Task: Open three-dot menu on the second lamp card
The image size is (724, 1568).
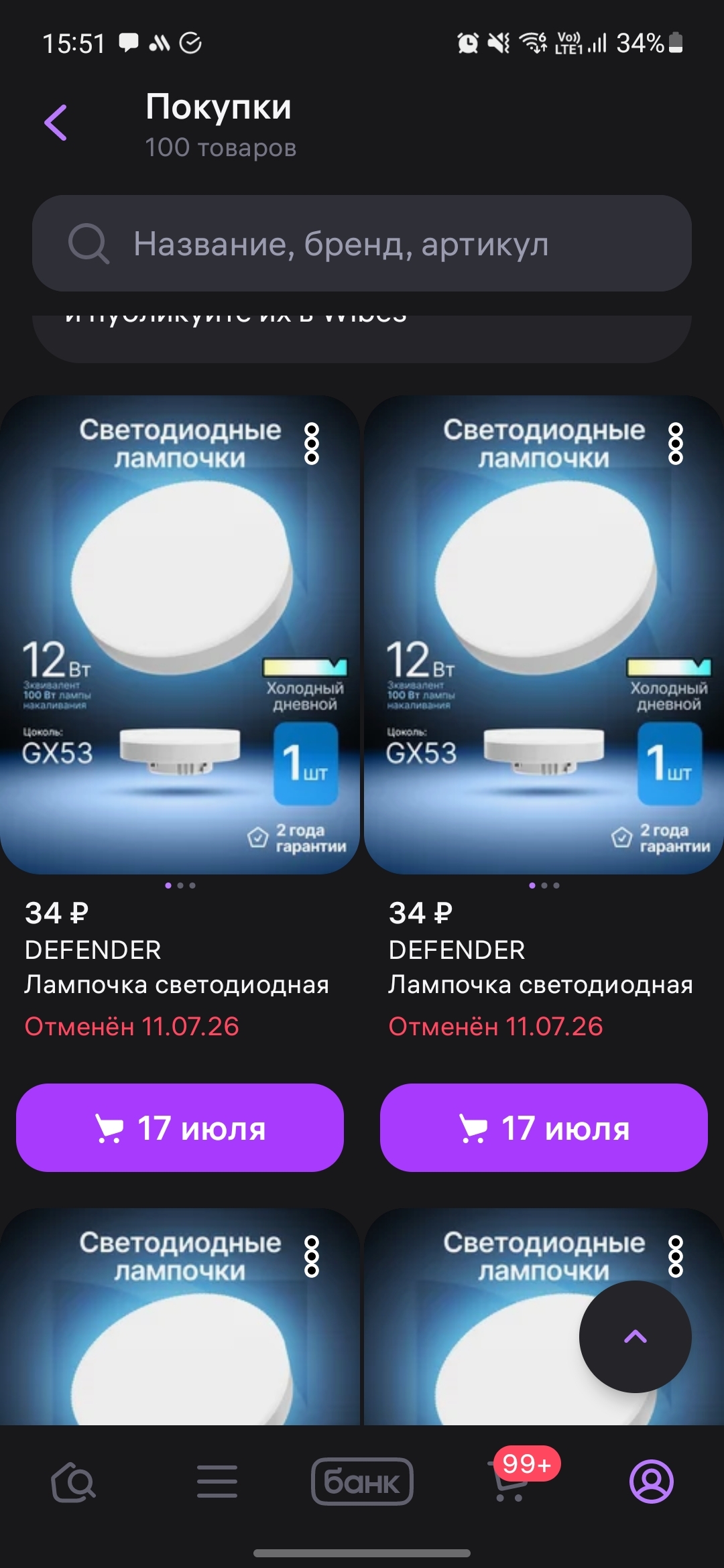Action: click(x=676, y=444)
